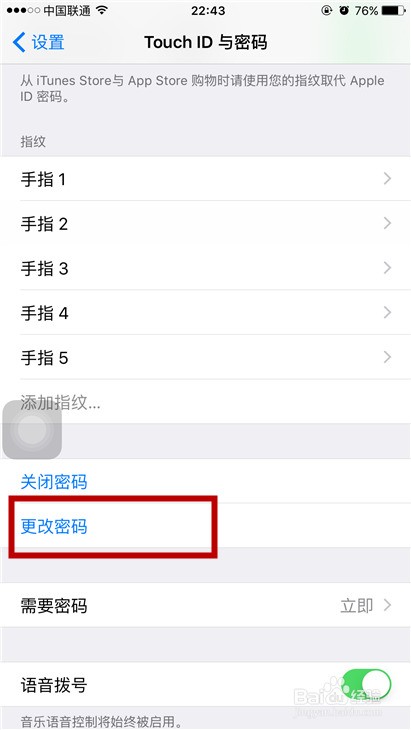Tap 更改密码 to change the passcode

click(205, 526)
